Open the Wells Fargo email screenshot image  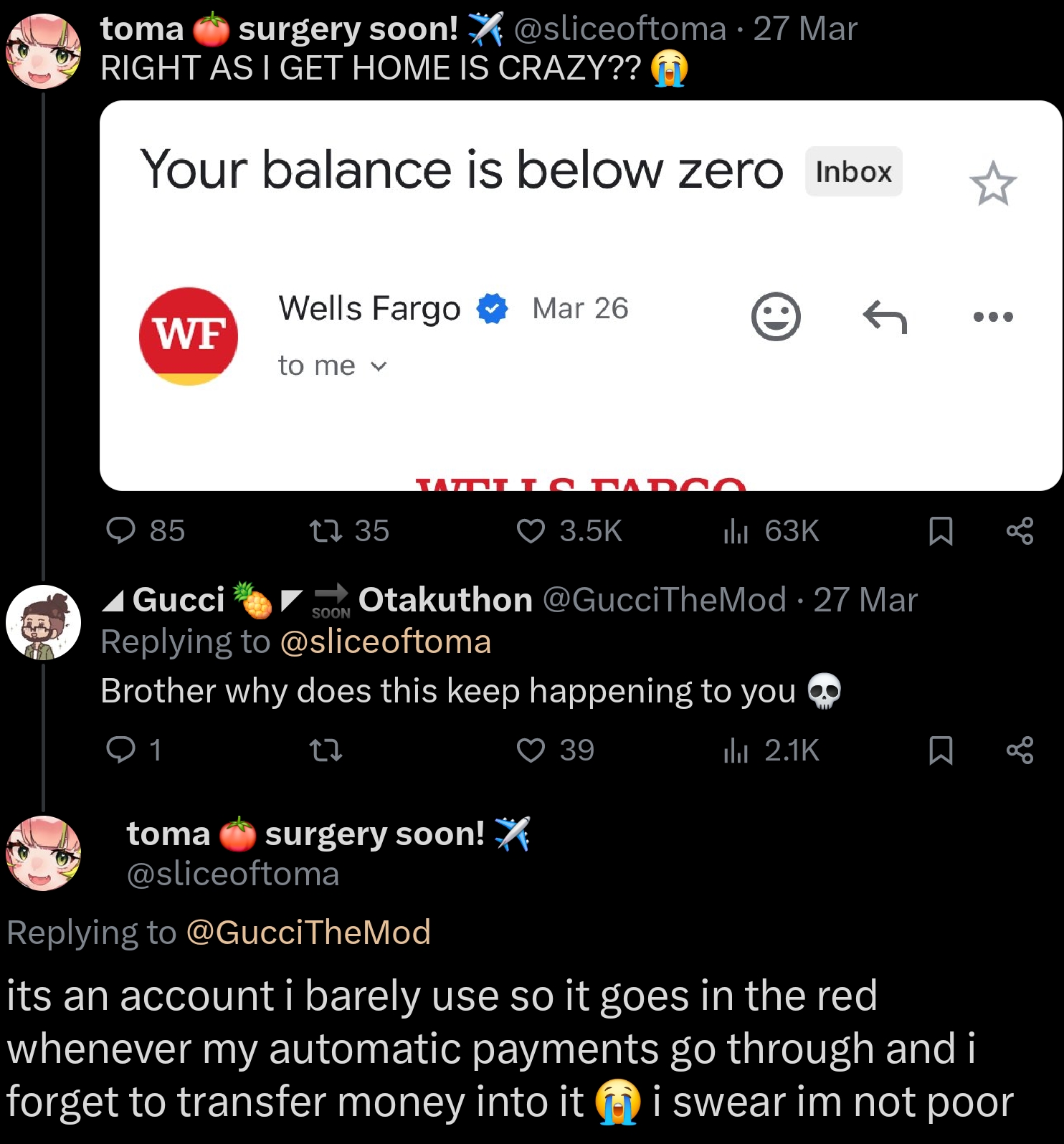tap(579, 295)
